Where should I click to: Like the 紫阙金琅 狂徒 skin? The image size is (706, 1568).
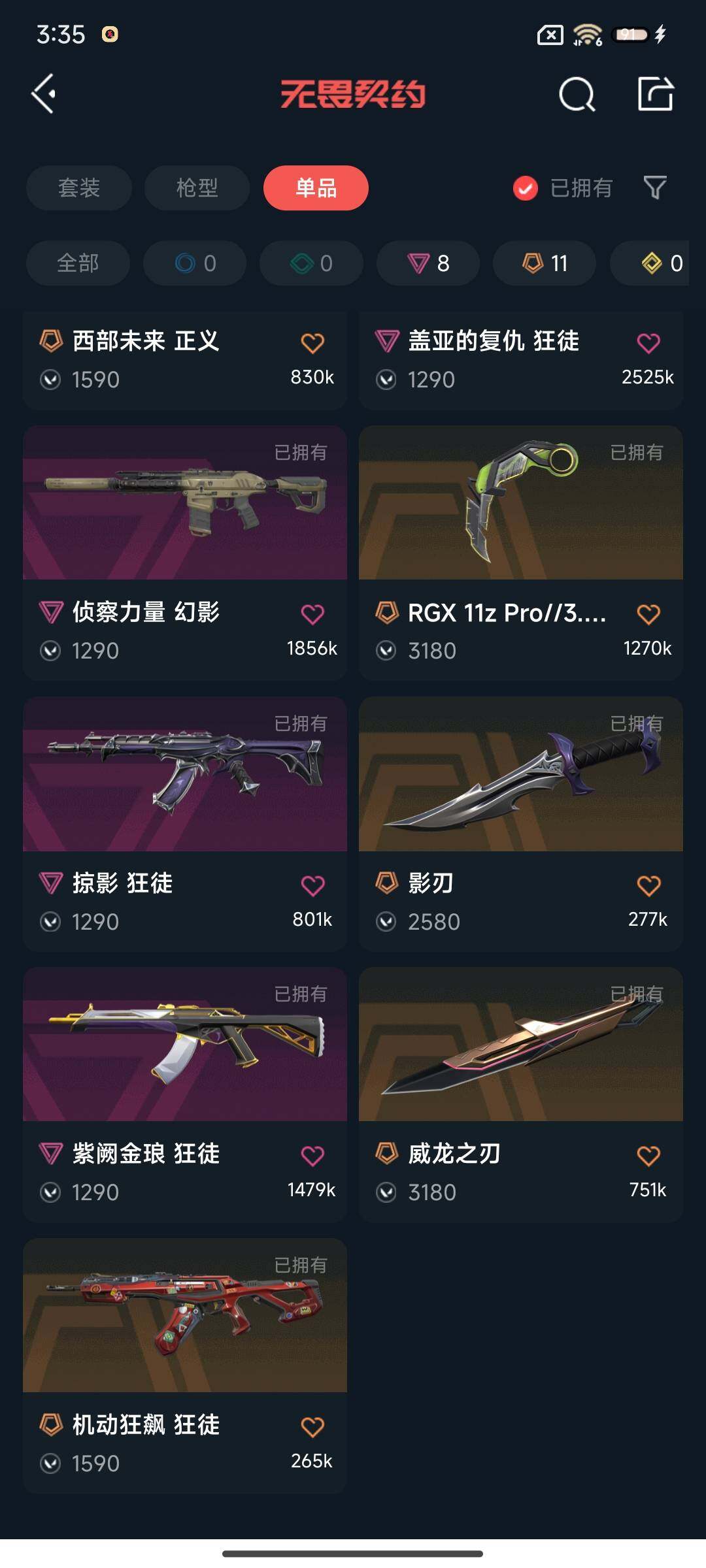[x=312, y=1156]
